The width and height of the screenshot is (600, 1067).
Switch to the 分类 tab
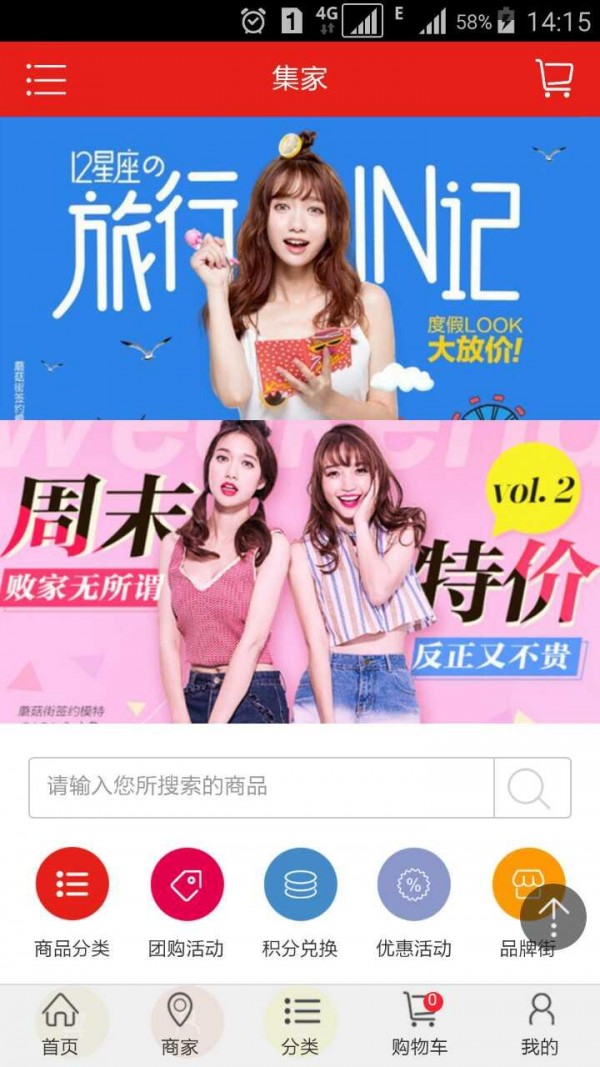pos(300,1025)
